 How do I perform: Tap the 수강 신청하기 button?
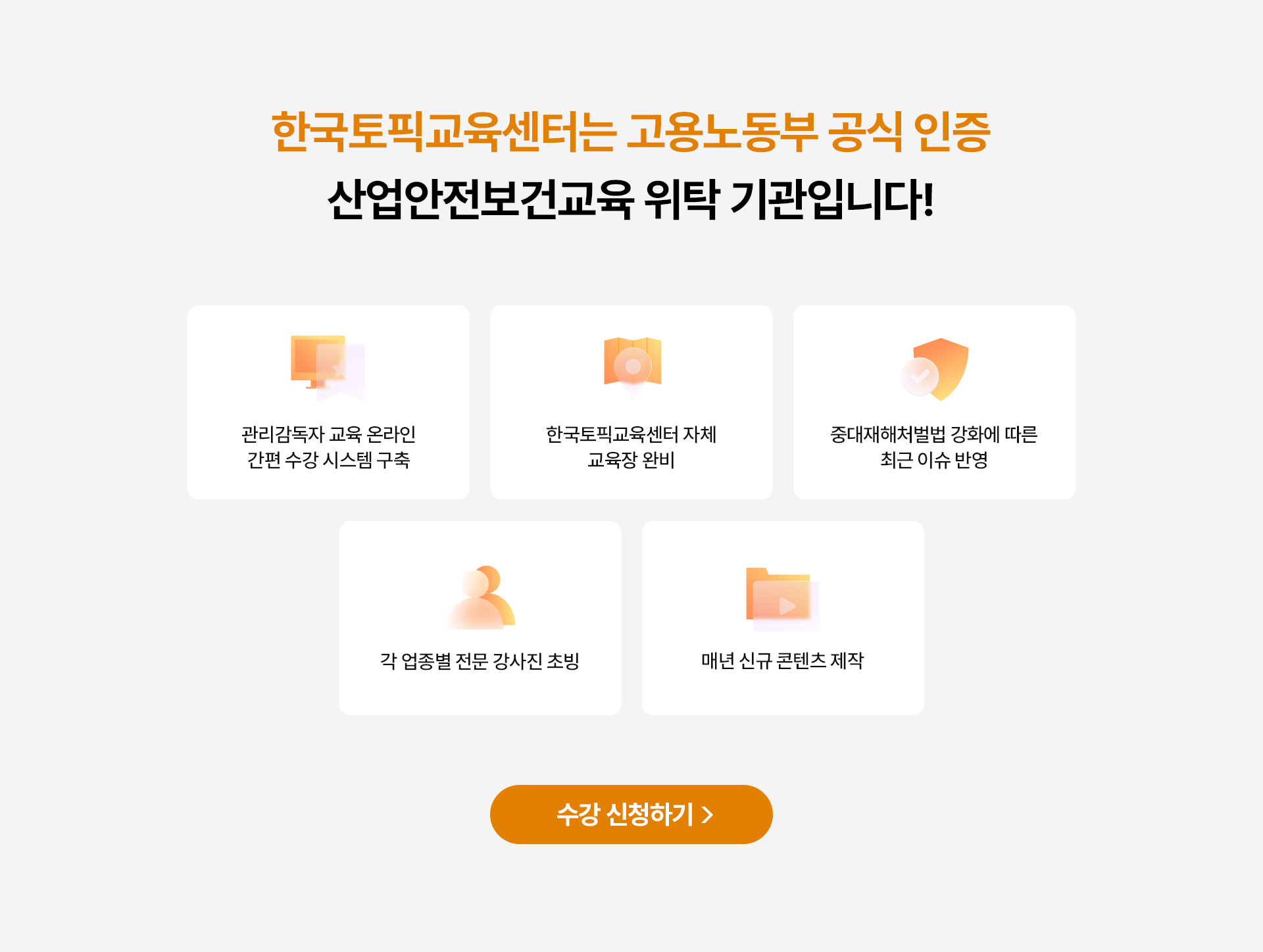631,814
